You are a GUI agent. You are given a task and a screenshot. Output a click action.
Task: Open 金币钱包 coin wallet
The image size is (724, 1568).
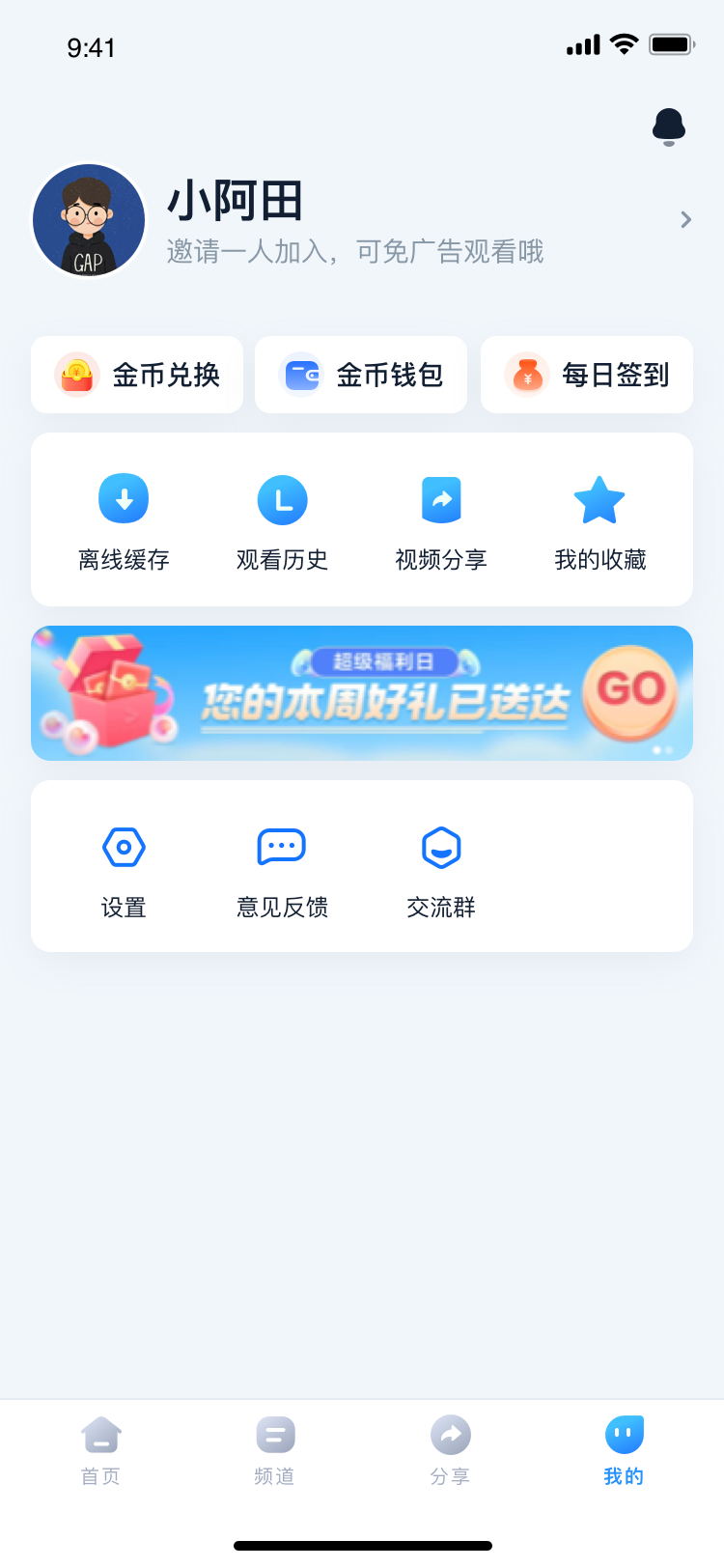tap(361, 375)
